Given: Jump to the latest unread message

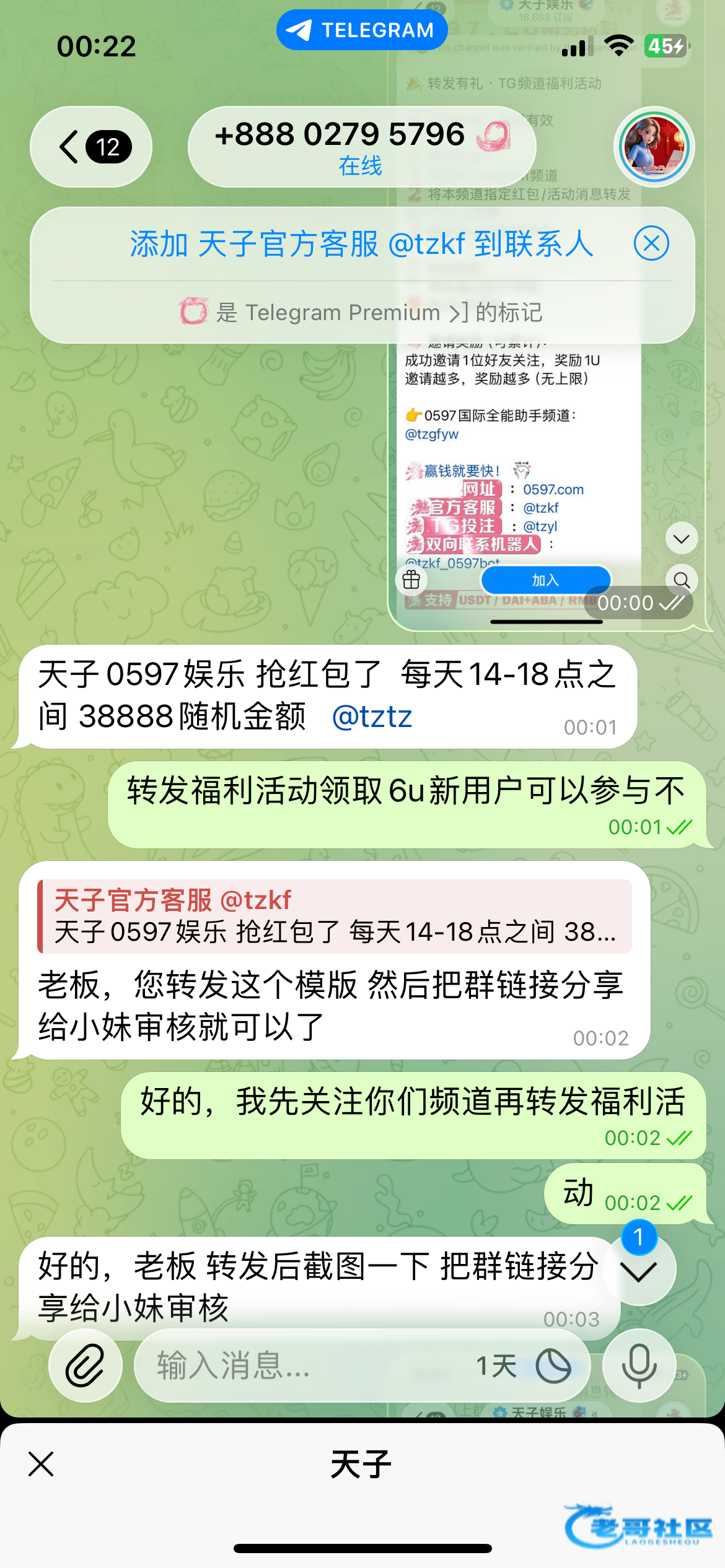Looking at the screenshot, I should point(639,1270).
